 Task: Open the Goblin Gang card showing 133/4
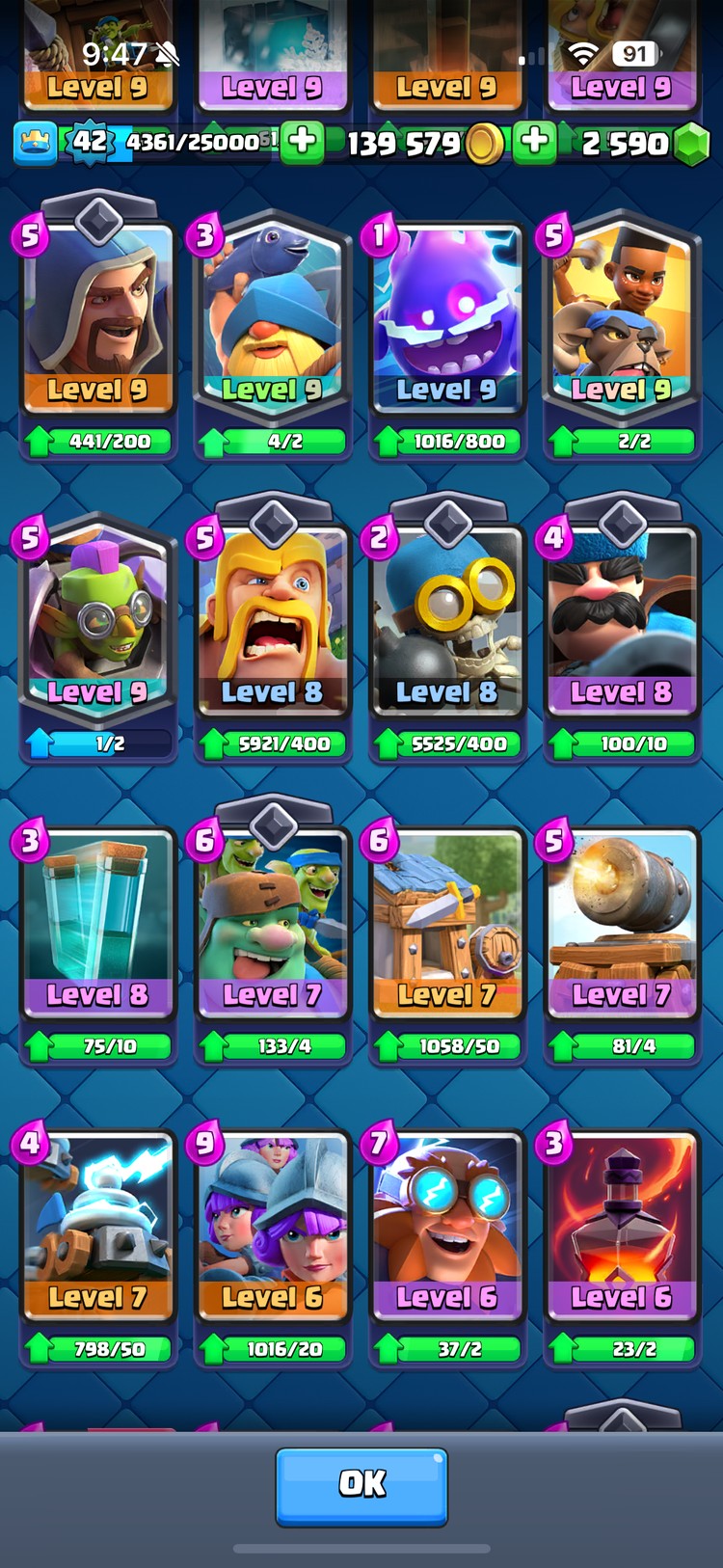[272, 924]
